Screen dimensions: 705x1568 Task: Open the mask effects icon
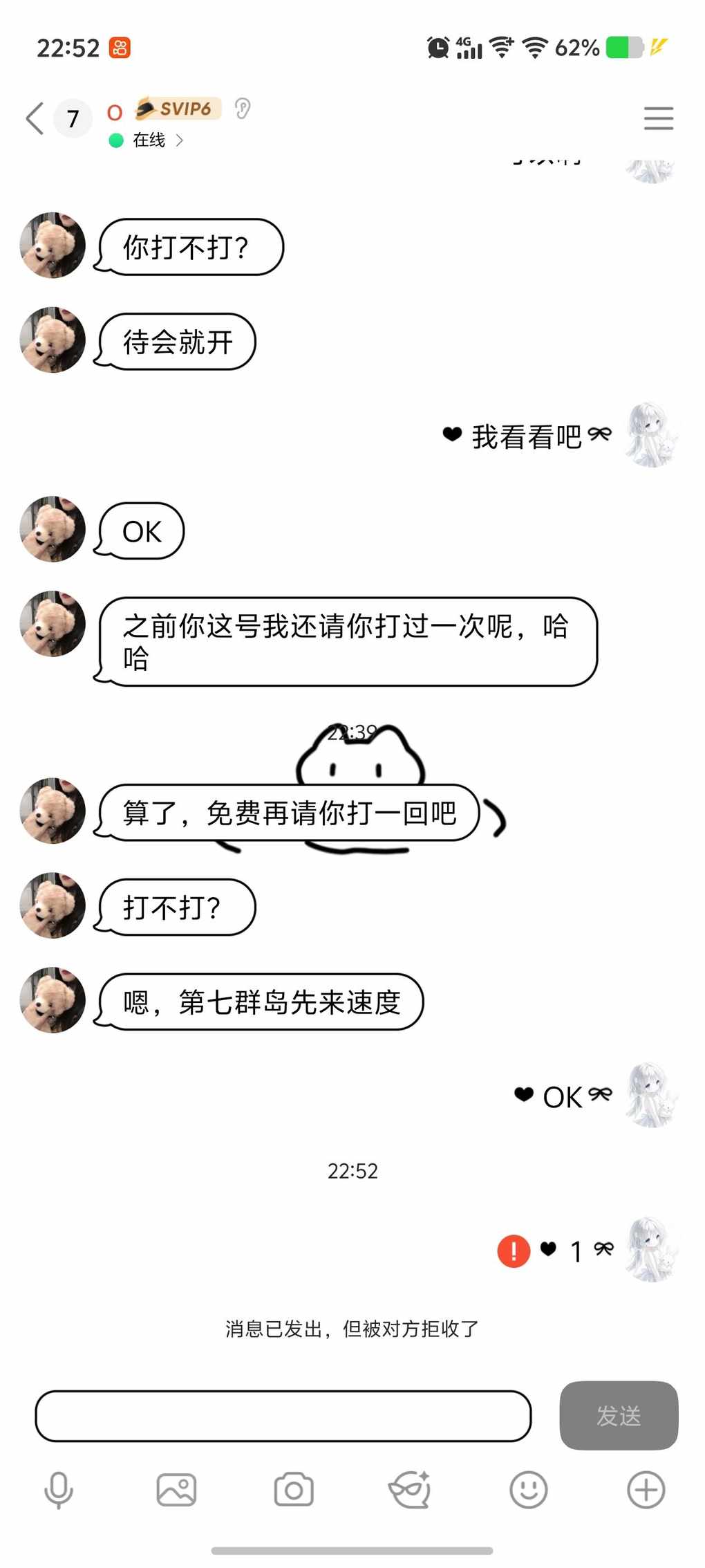(411, 1489)
